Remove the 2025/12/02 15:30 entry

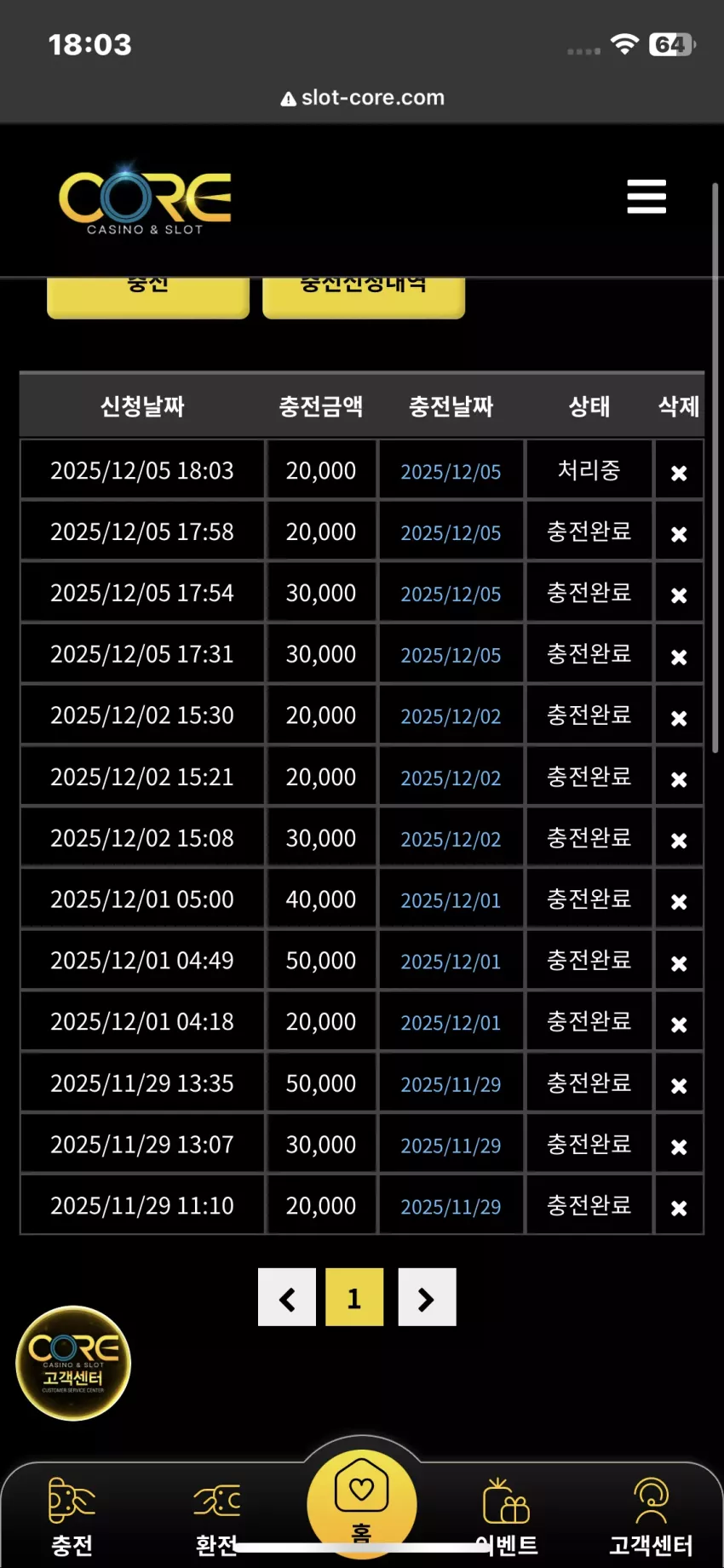coord(679,718)
